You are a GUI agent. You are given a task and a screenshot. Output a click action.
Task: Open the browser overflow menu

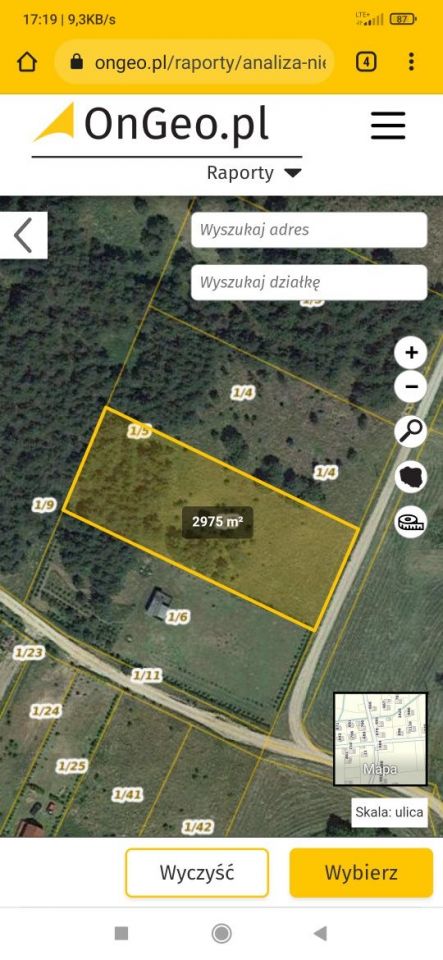(x=411, y=62)
